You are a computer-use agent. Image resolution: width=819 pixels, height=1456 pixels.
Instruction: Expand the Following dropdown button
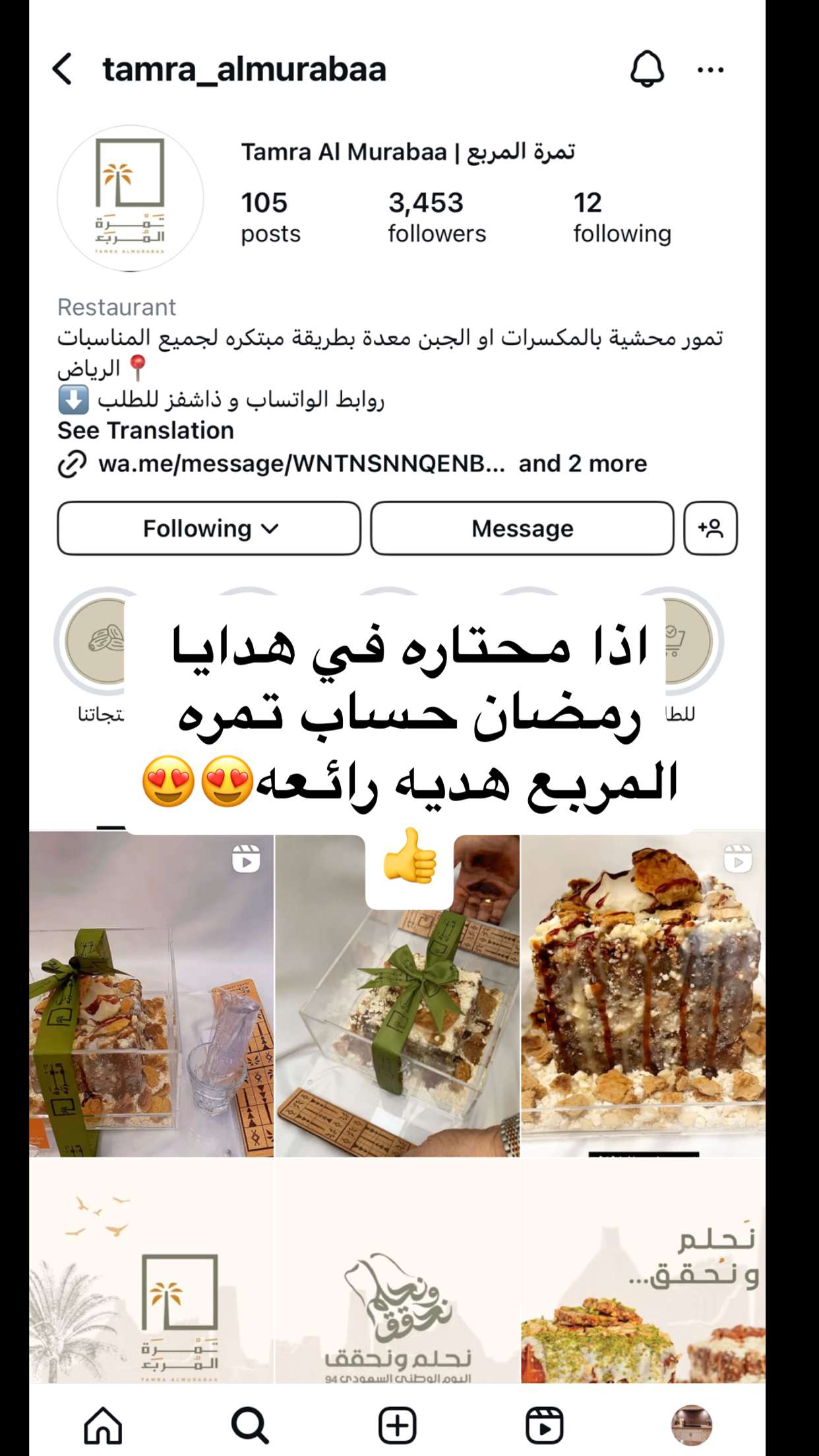[x=209, y=528]
